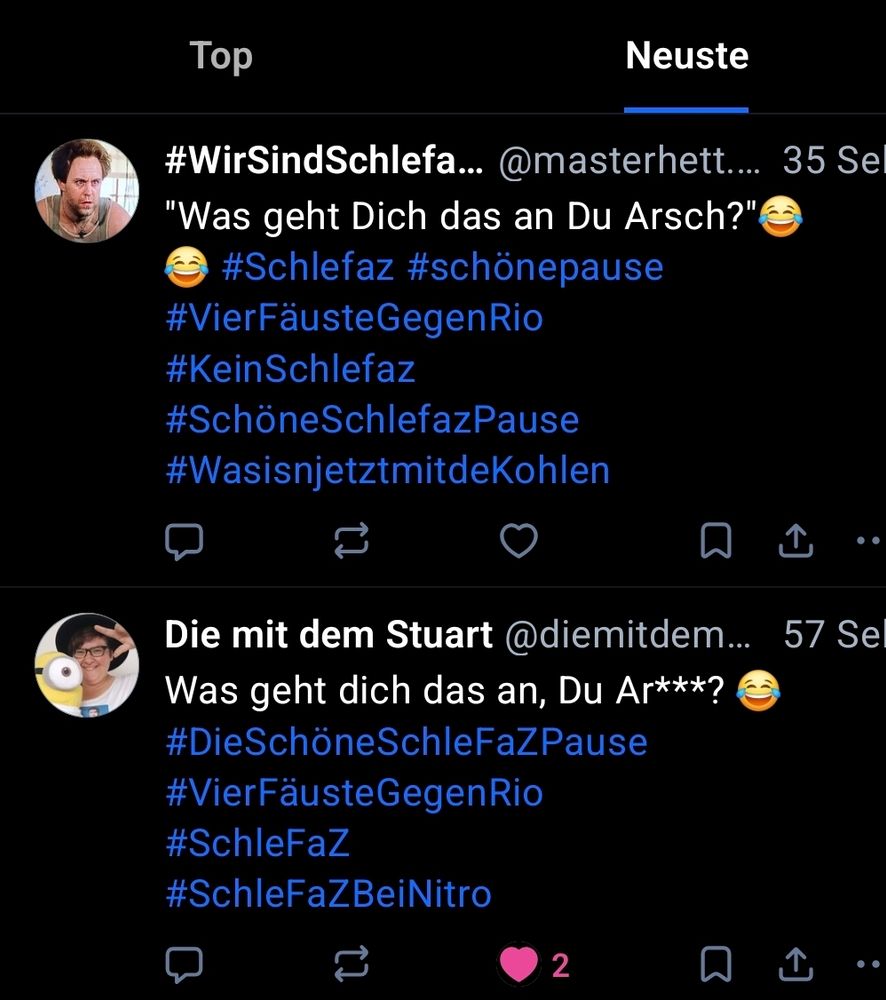Select the Neuste tab
Viewport: 886px width, 1000px height.
click(x=686, y=57)
